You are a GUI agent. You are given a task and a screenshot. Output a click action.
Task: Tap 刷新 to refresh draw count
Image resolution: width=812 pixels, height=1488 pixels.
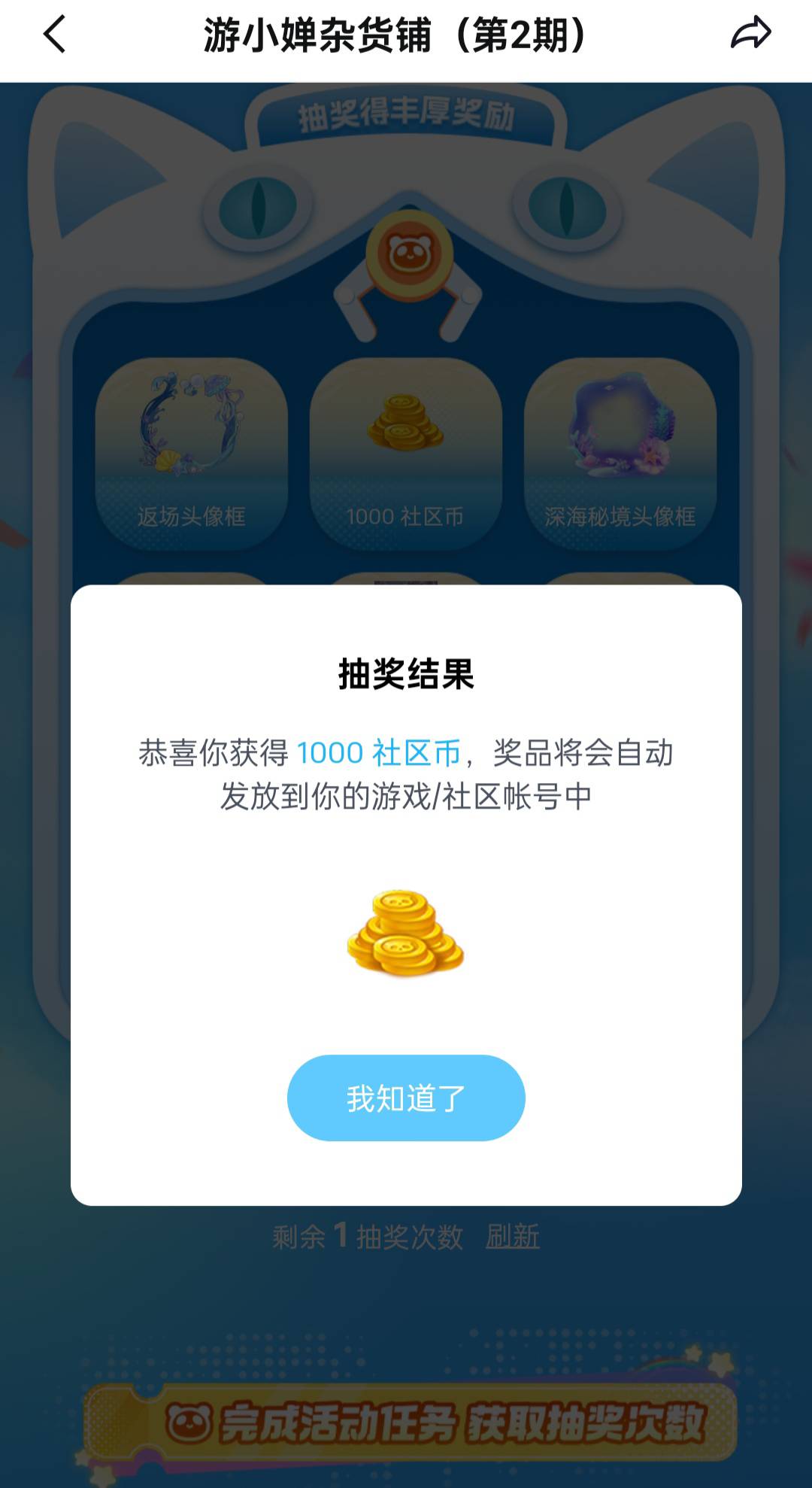pos(512,1237)
